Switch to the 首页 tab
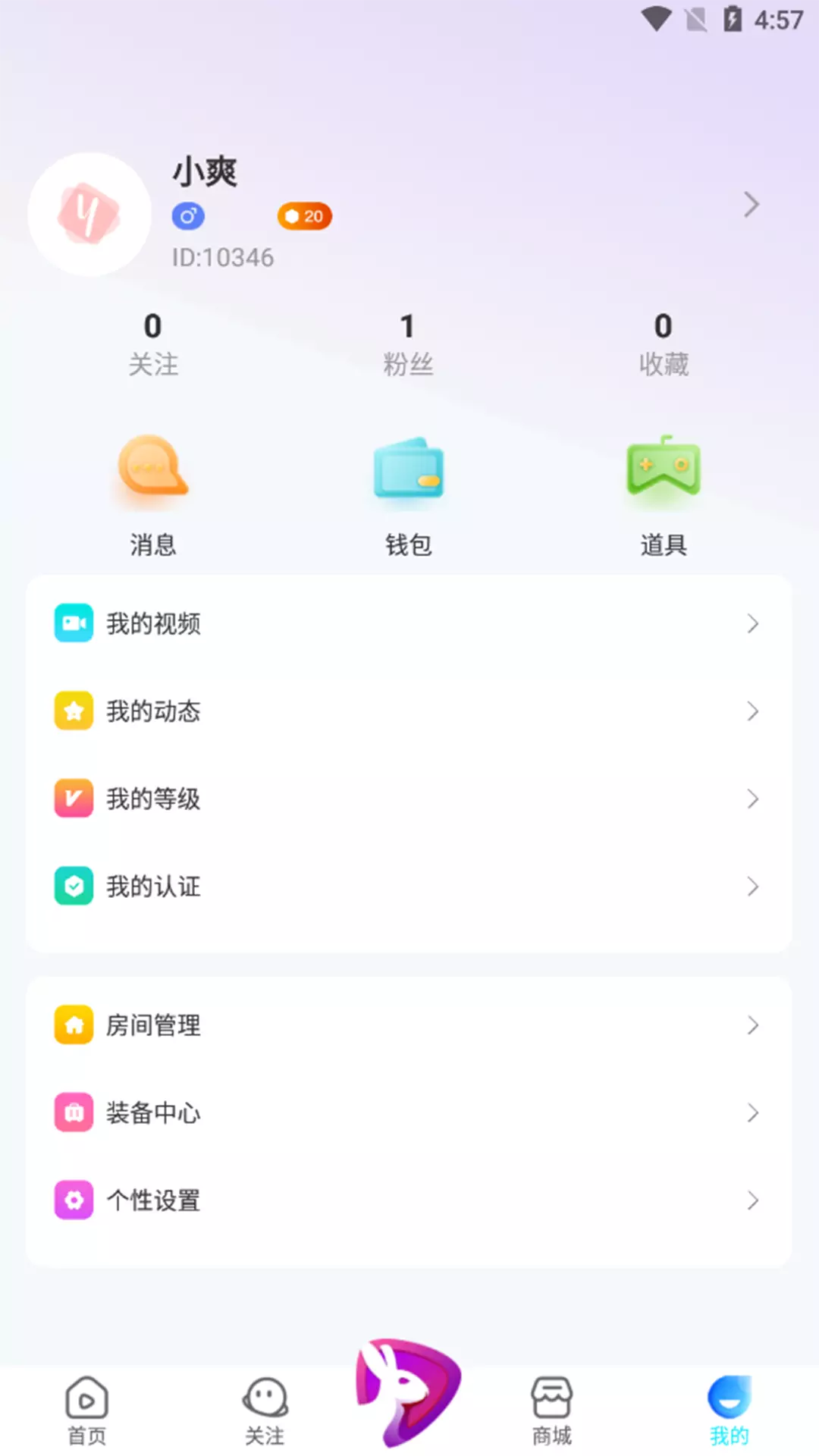Viewport: 819px width, 1456px height. coord(87,1411)
